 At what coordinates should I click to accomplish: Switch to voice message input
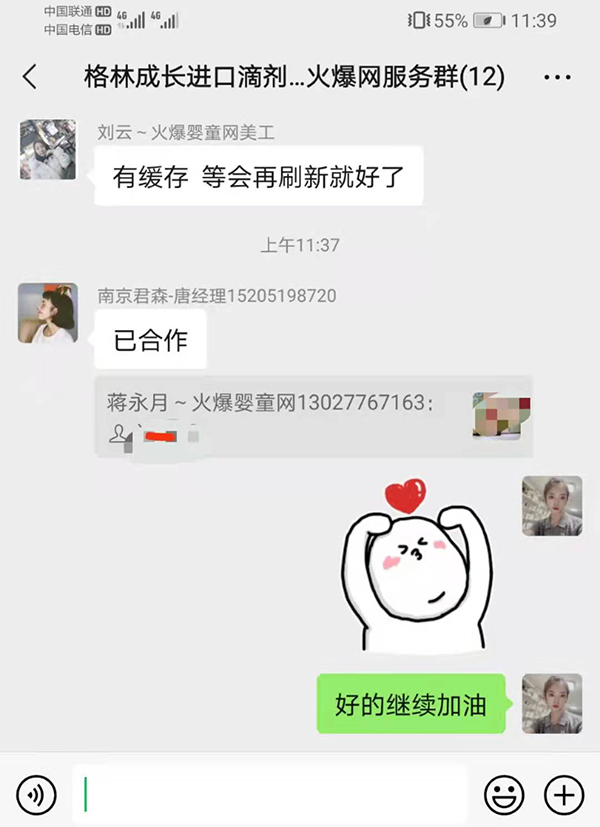pos(36,795)
